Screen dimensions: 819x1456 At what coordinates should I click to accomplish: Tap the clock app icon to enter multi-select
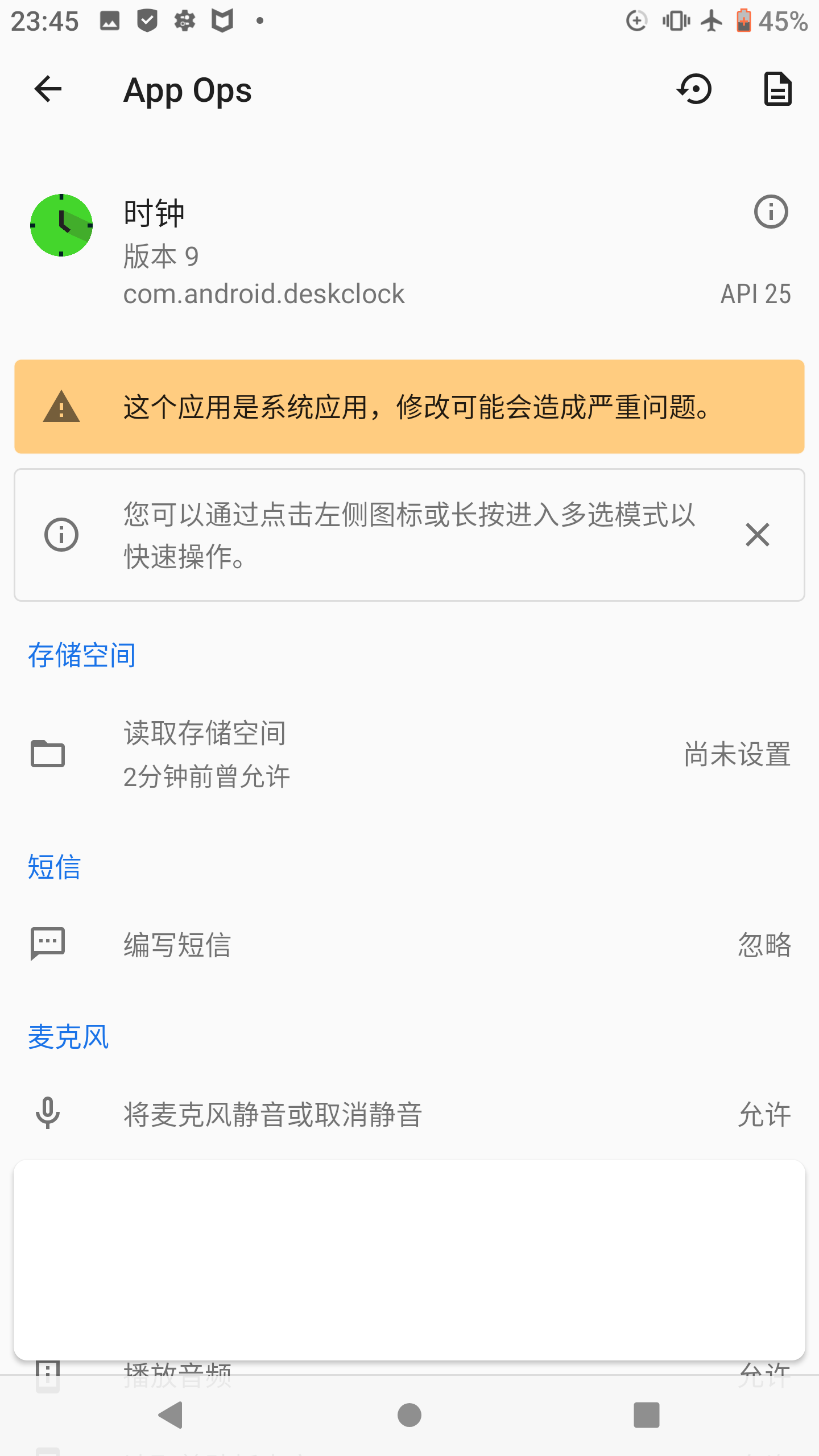click(61, 224)
